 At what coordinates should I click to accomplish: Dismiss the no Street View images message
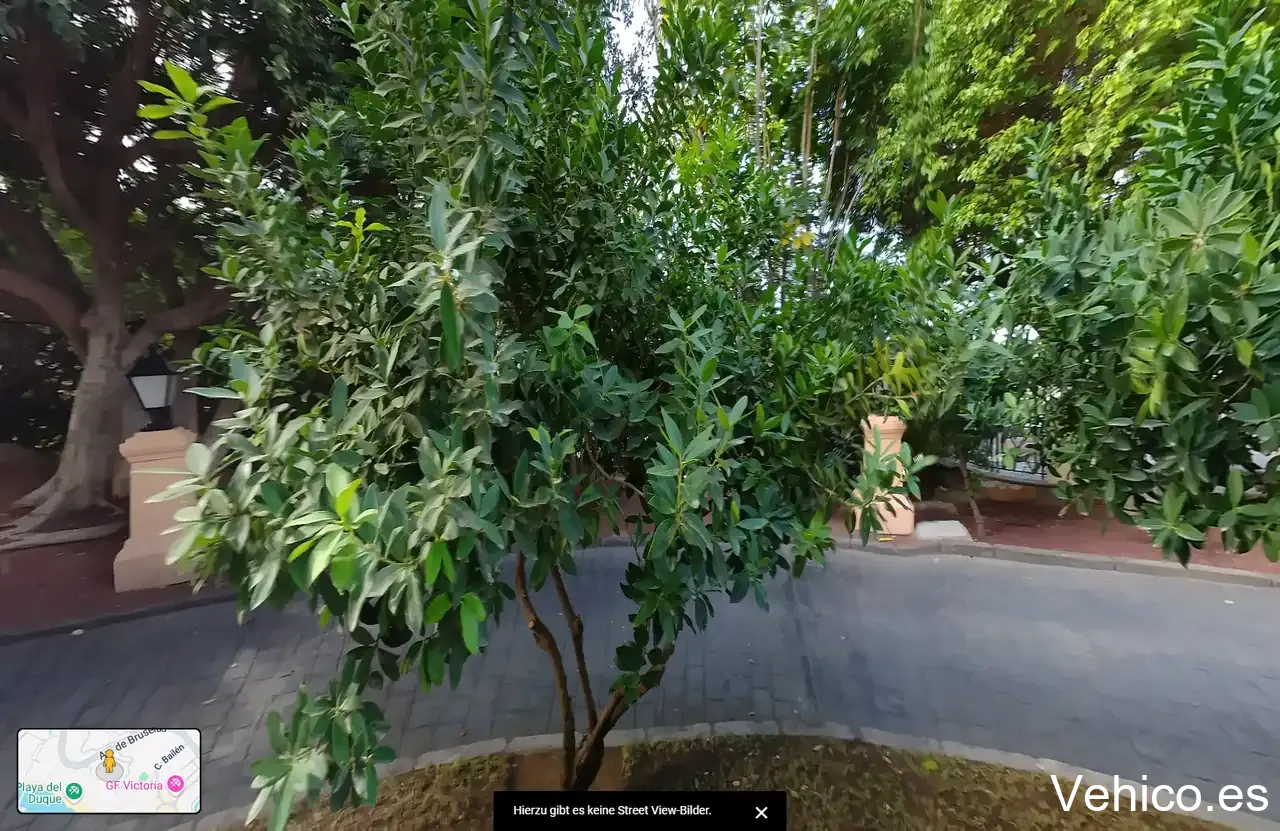coord(761,812)
